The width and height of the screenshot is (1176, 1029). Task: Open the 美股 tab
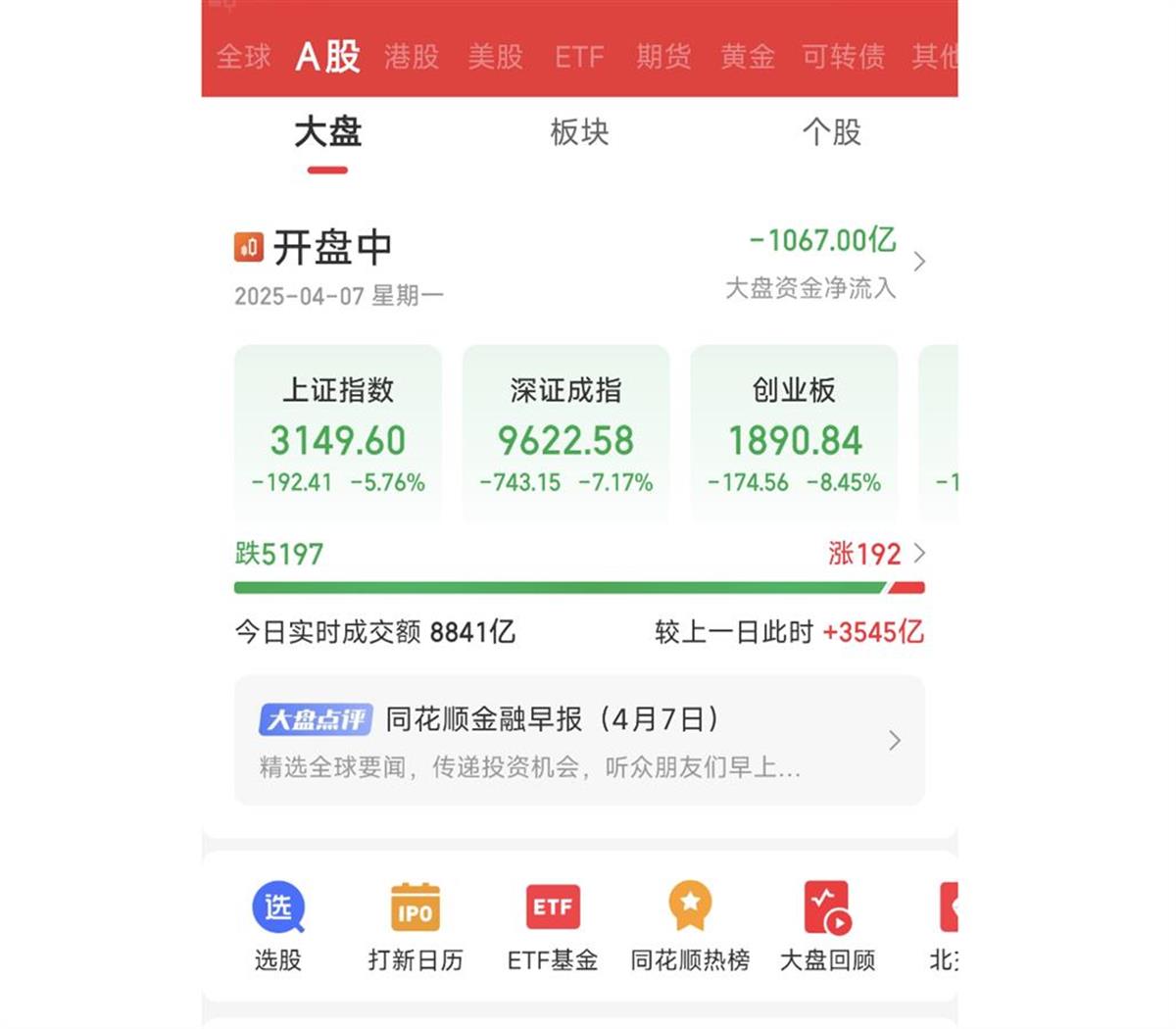tap(495, 57)
